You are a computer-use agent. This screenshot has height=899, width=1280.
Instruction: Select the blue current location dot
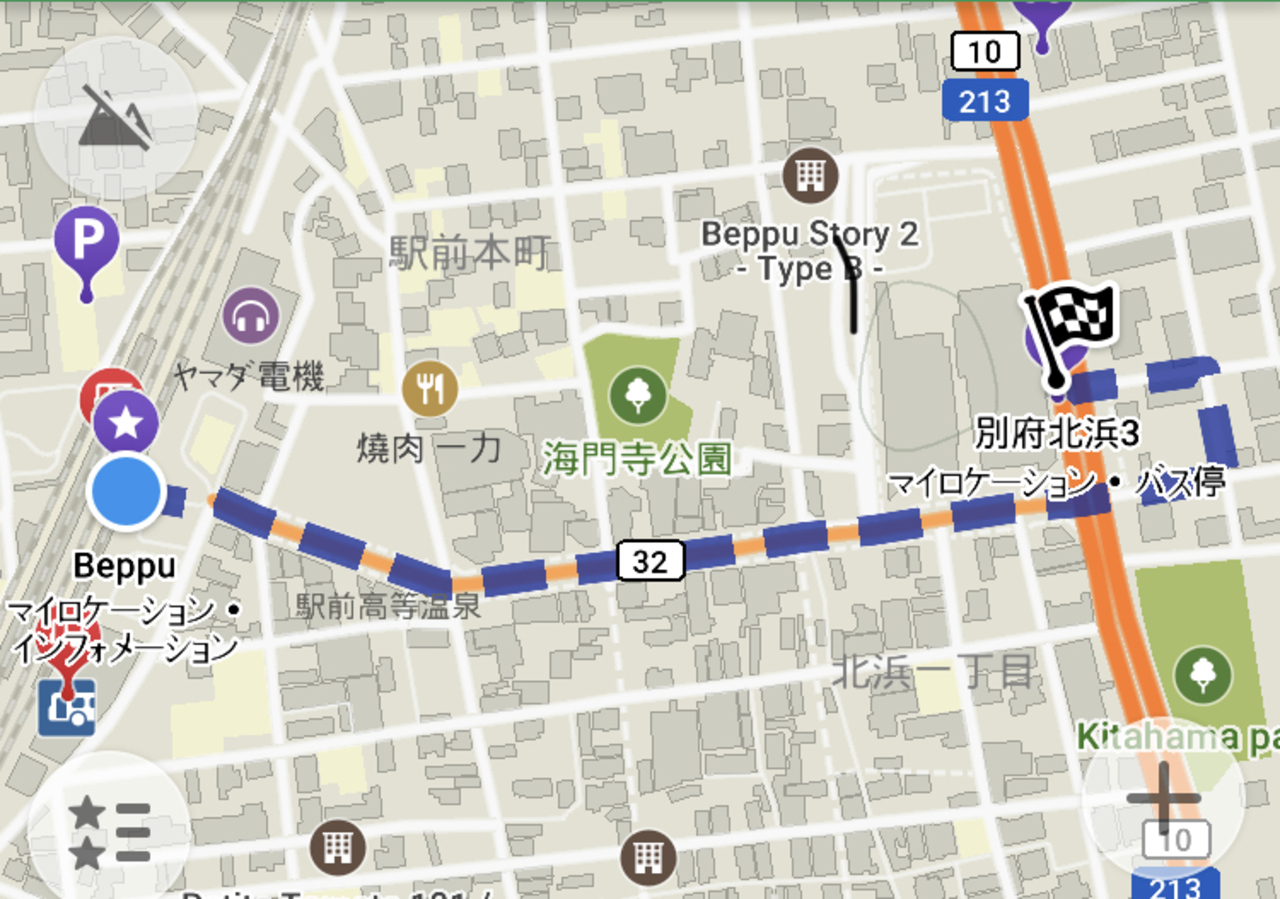pos(126,492)
